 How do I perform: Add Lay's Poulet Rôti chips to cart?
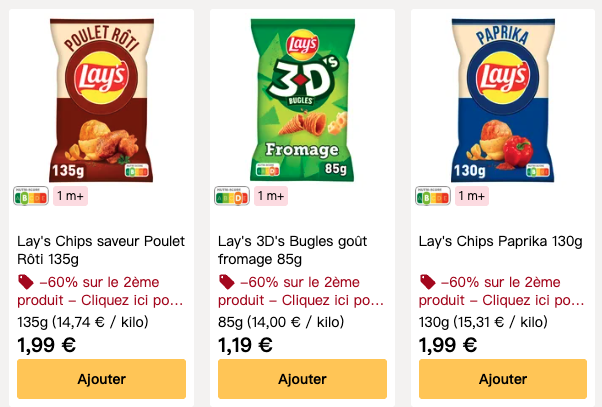pos(101,379)
